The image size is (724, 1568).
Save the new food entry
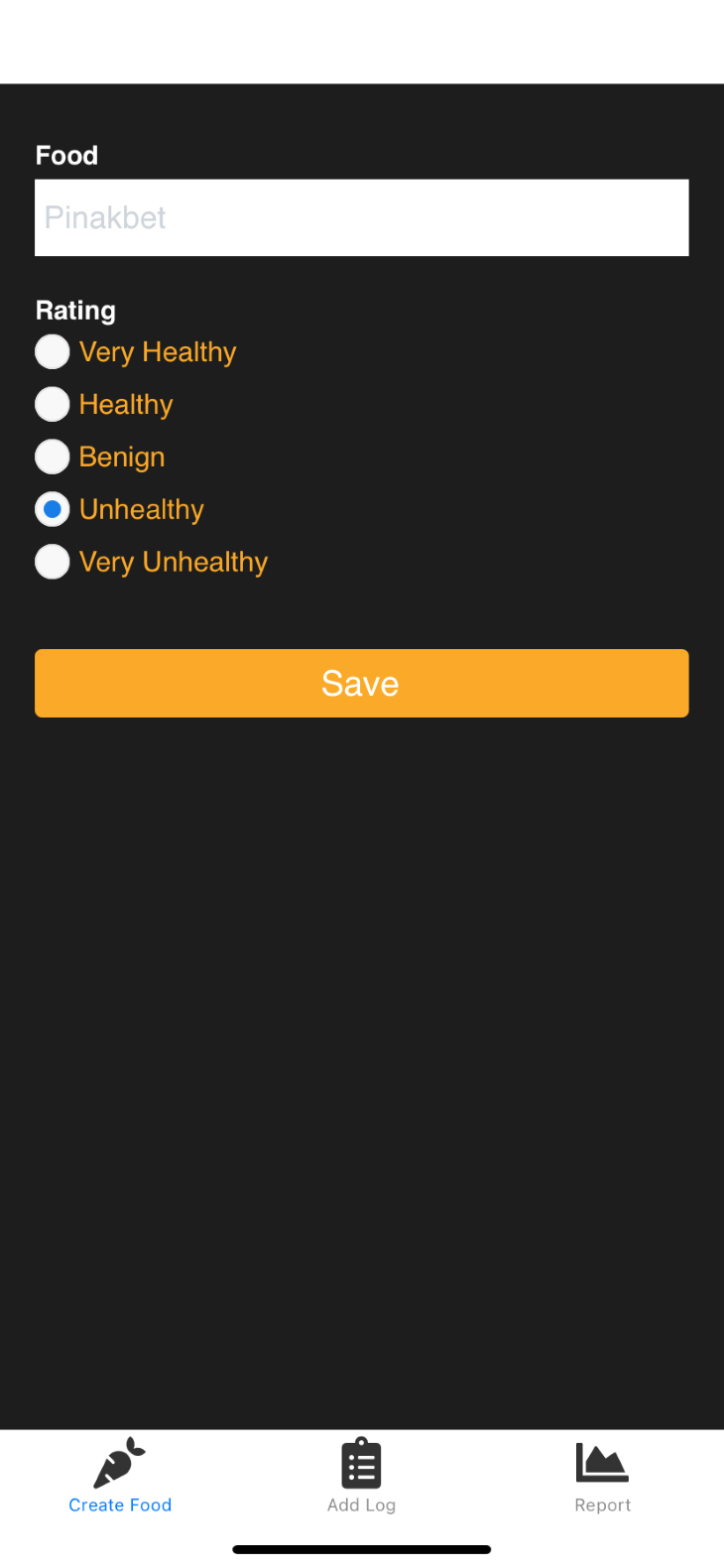[x=361, y=683]
